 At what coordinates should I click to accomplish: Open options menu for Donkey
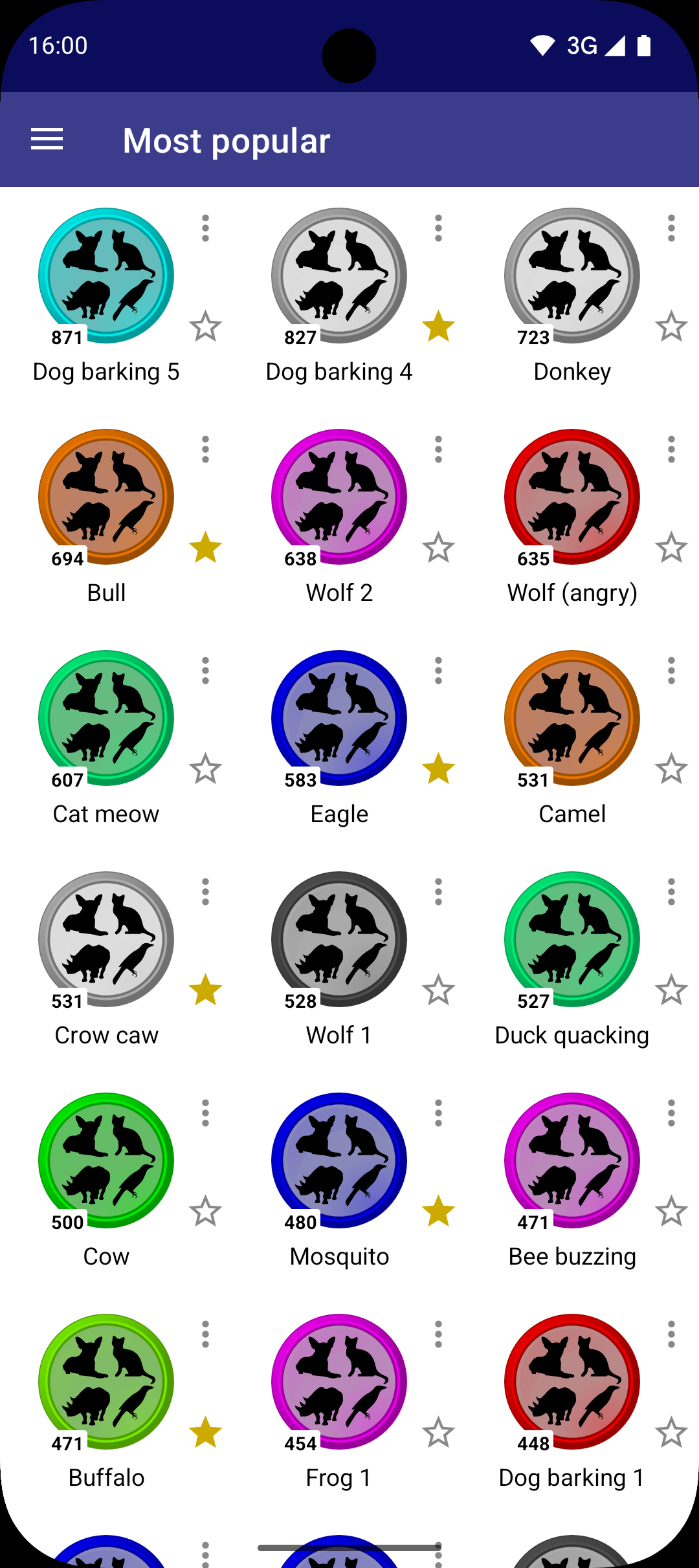coord(671,228)
